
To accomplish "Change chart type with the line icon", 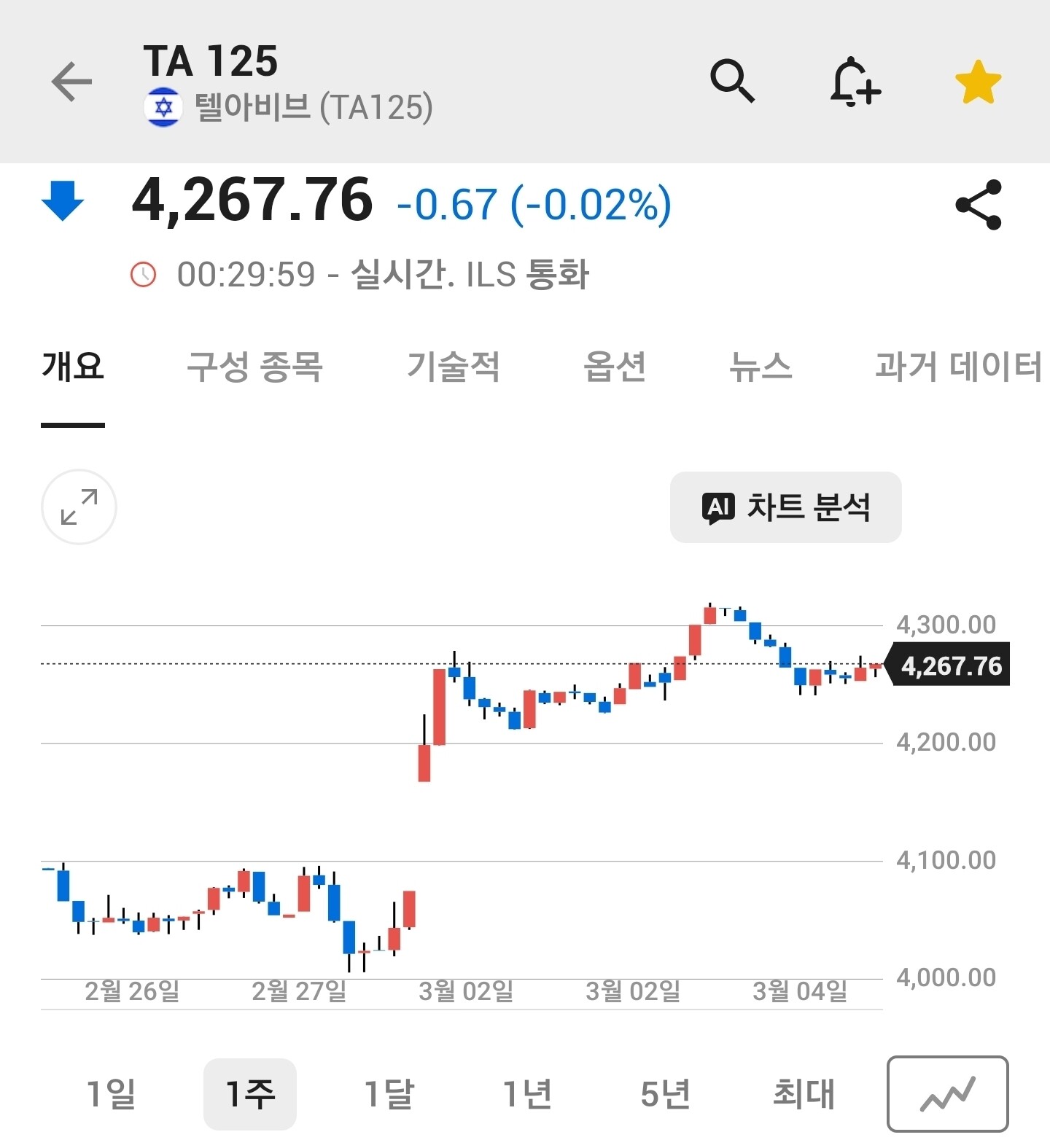I will 947,1094.
